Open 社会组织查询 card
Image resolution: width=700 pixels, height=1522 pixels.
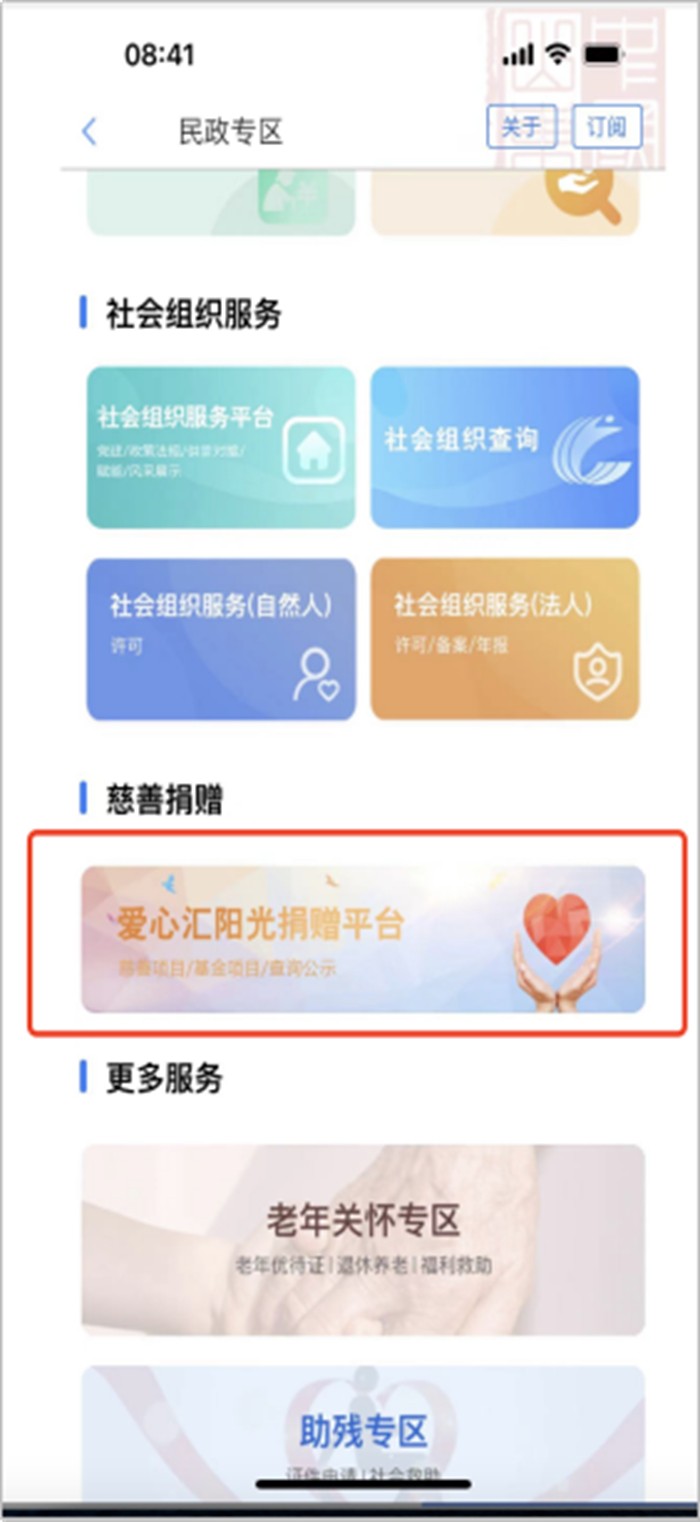pos(504,446)
